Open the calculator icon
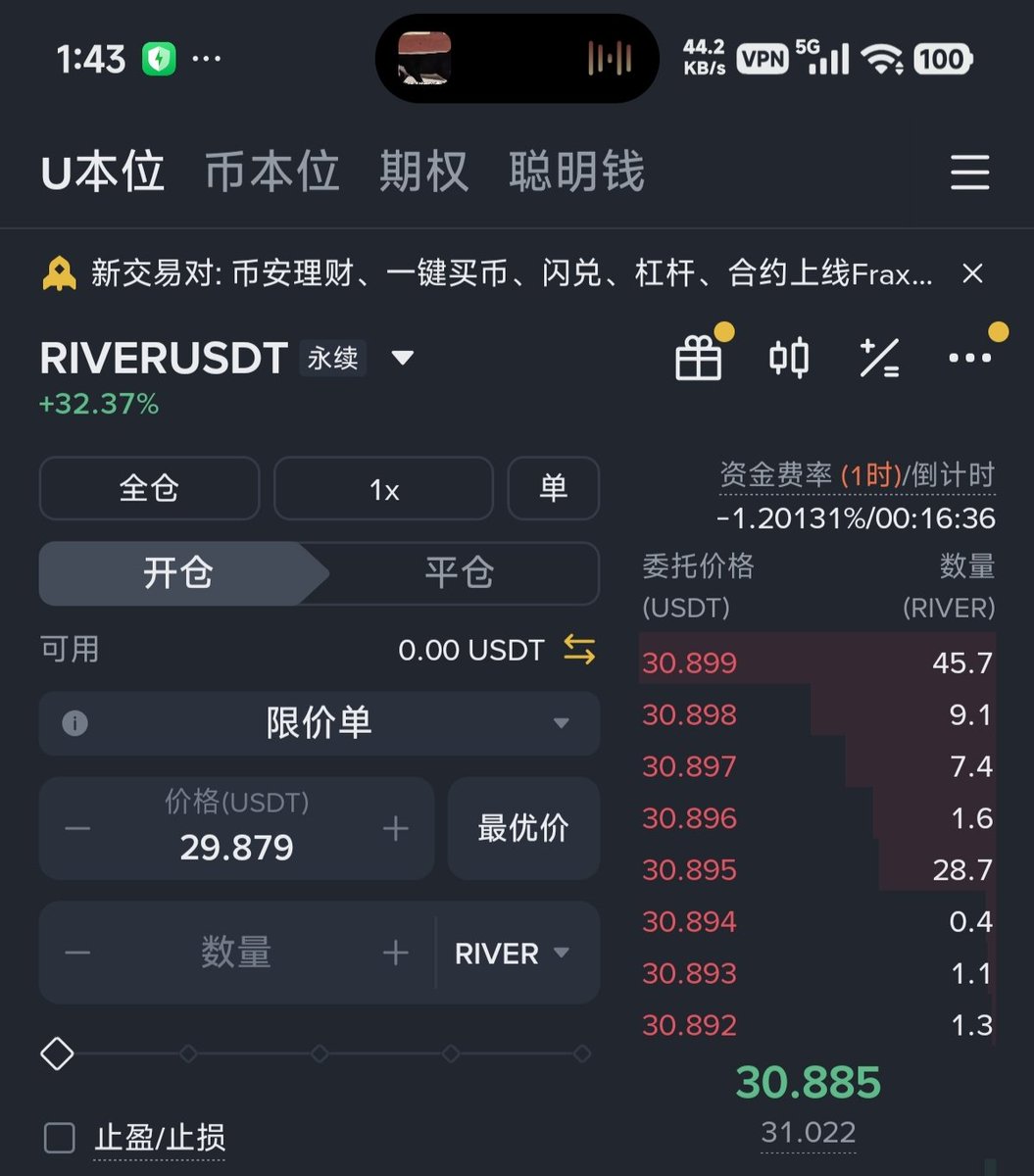The image size is (1034, 1176). click(879, 358)
